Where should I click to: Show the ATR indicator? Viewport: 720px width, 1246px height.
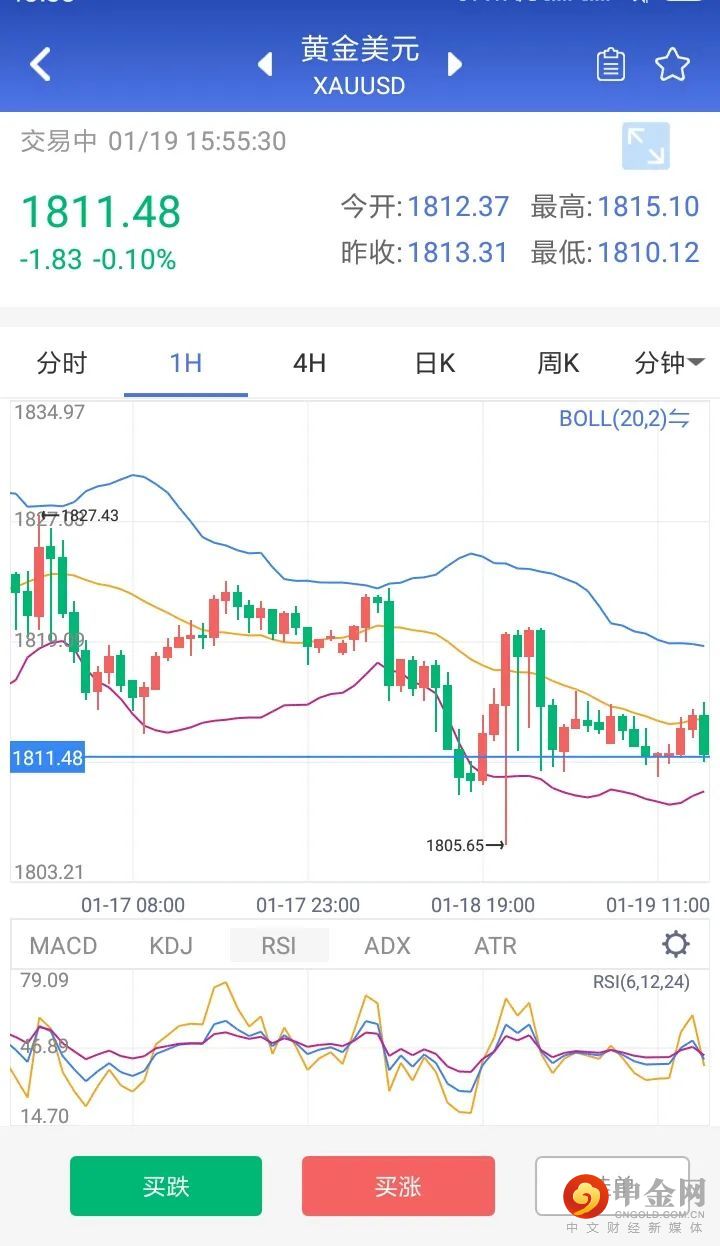point(495,945)
